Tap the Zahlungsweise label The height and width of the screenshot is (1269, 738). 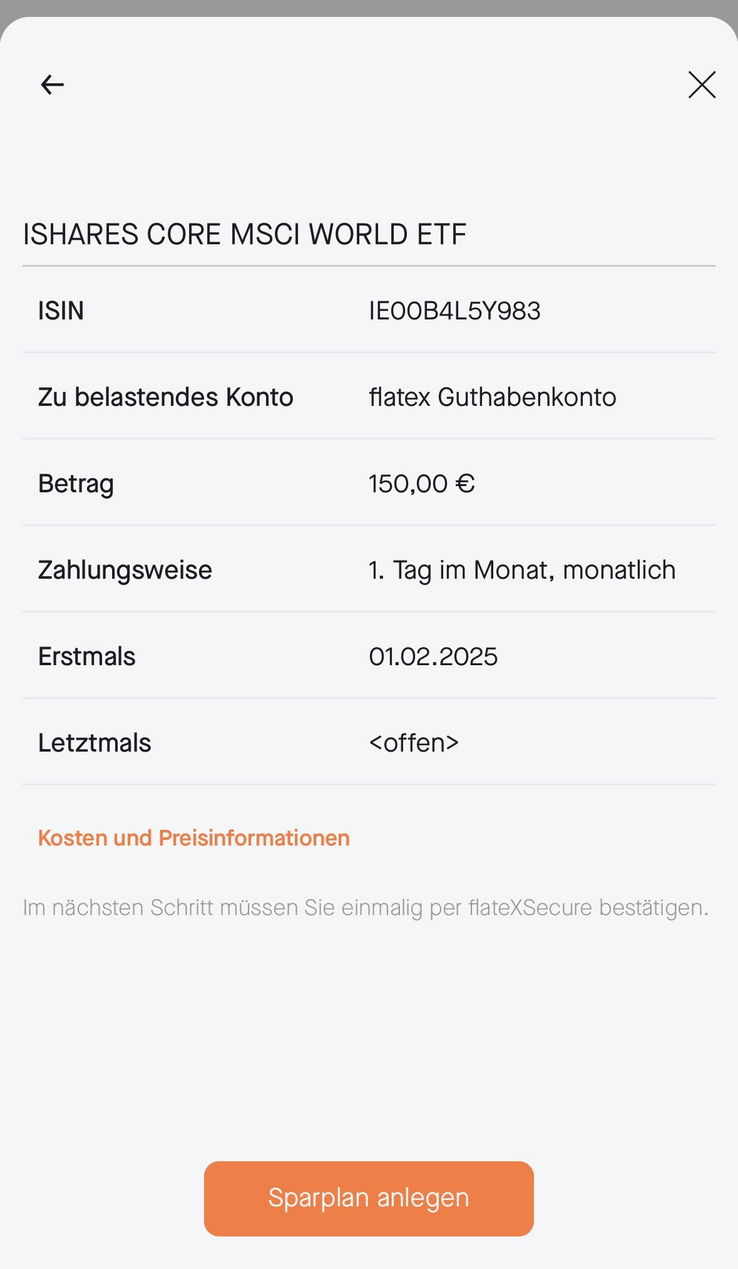[124, 570]
